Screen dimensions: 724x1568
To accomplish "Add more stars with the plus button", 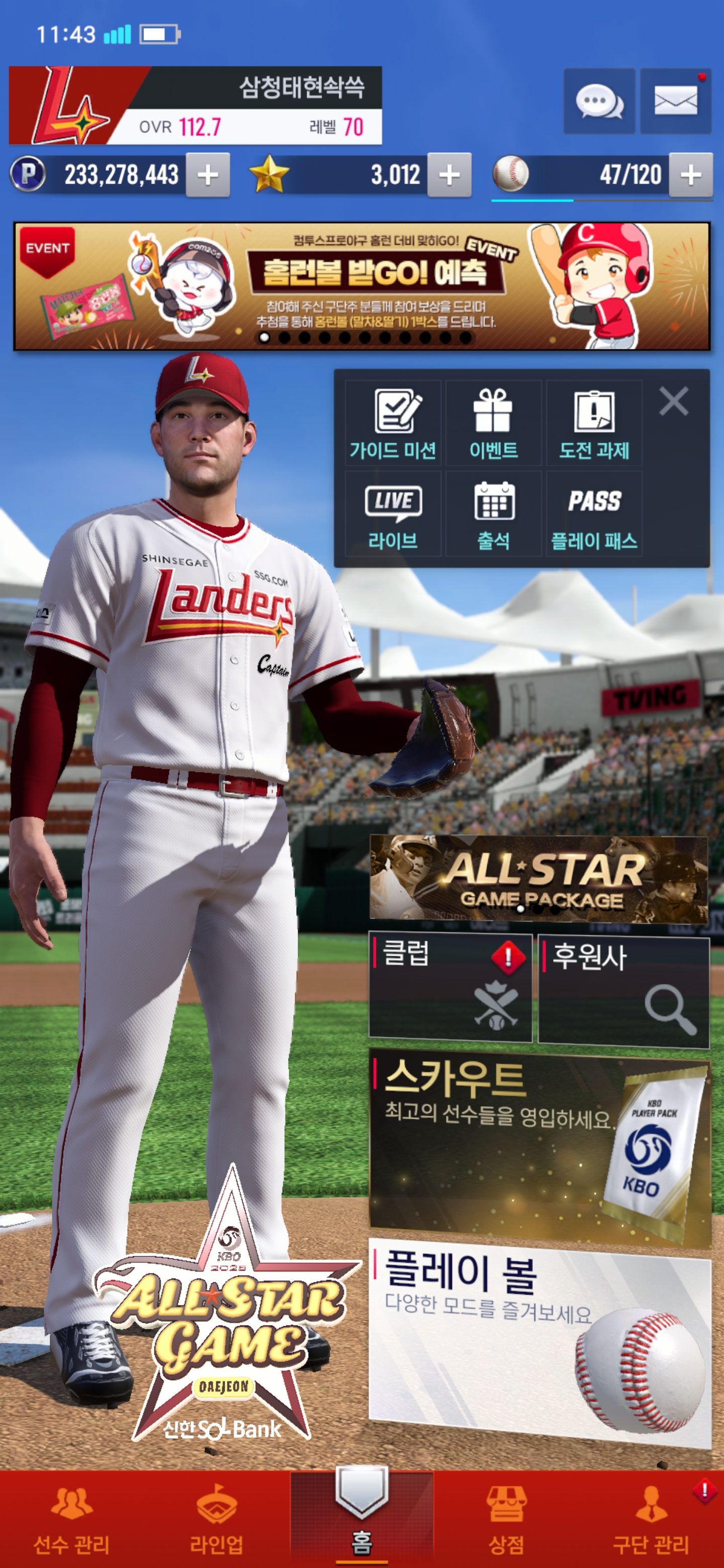I will (x=449, y=175).
